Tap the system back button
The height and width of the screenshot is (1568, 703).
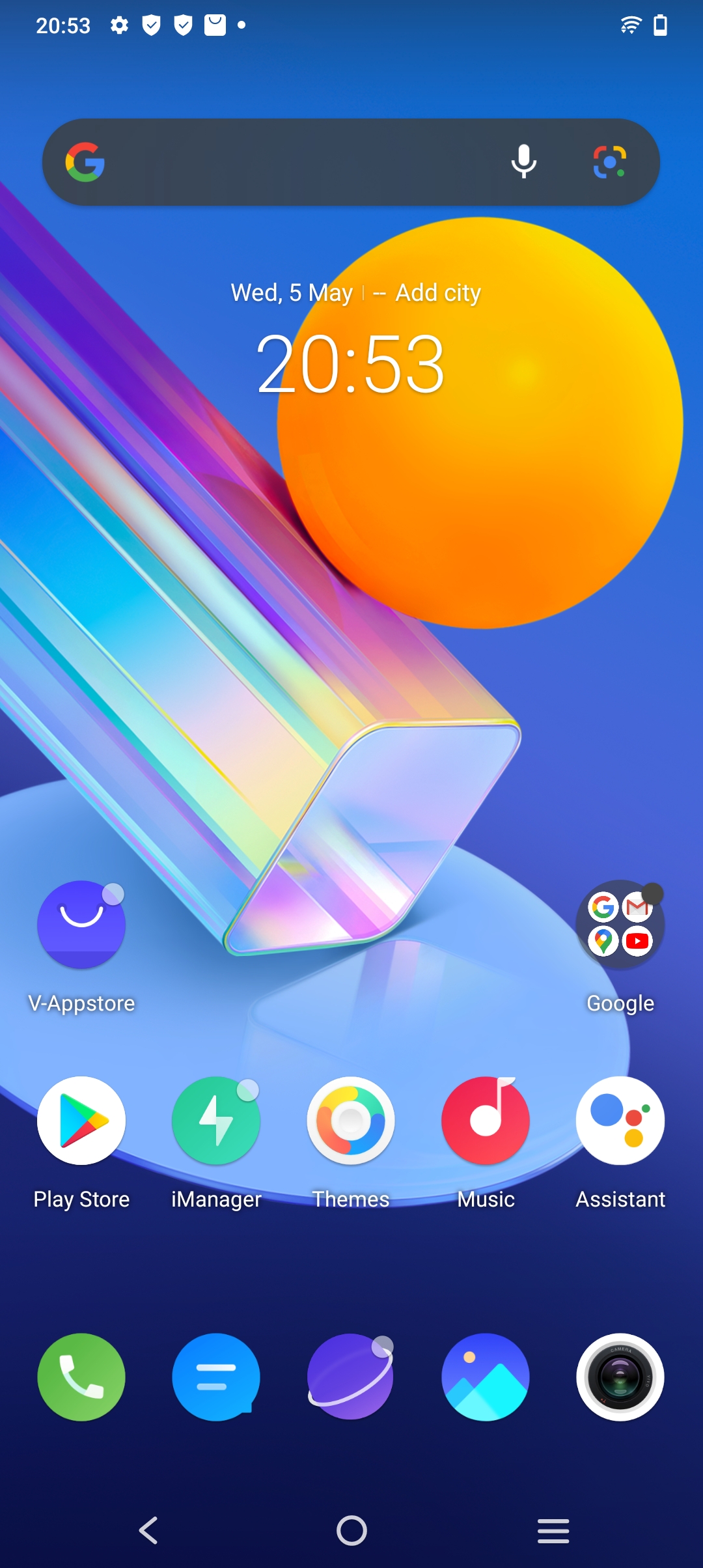click(x=149, y=1530)
